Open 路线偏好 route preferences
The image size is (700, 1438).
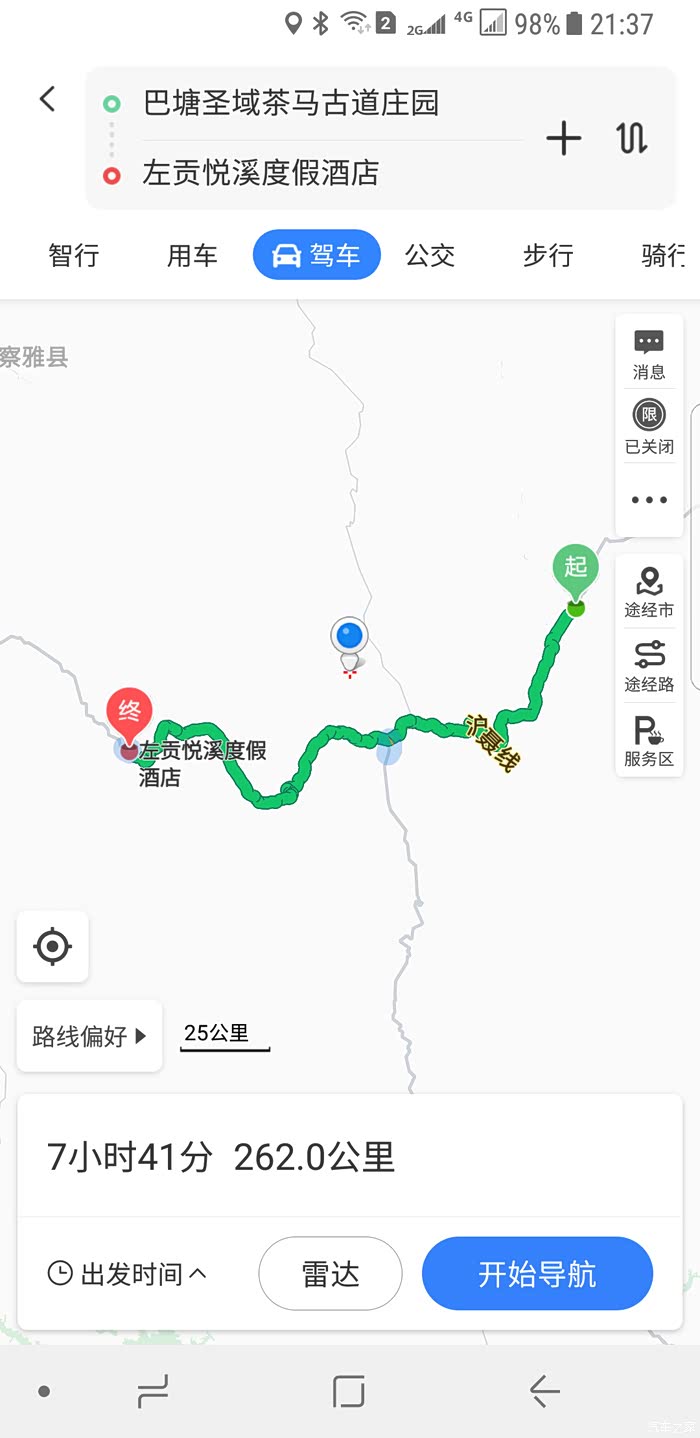point(89,1036)
